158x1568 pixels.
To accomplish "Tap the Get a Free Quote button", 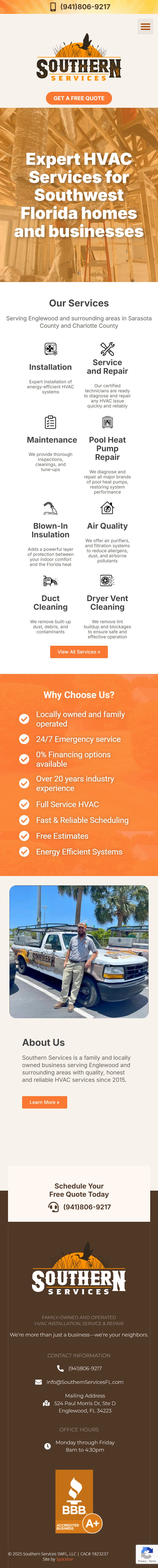I will (x=79, y=98).
